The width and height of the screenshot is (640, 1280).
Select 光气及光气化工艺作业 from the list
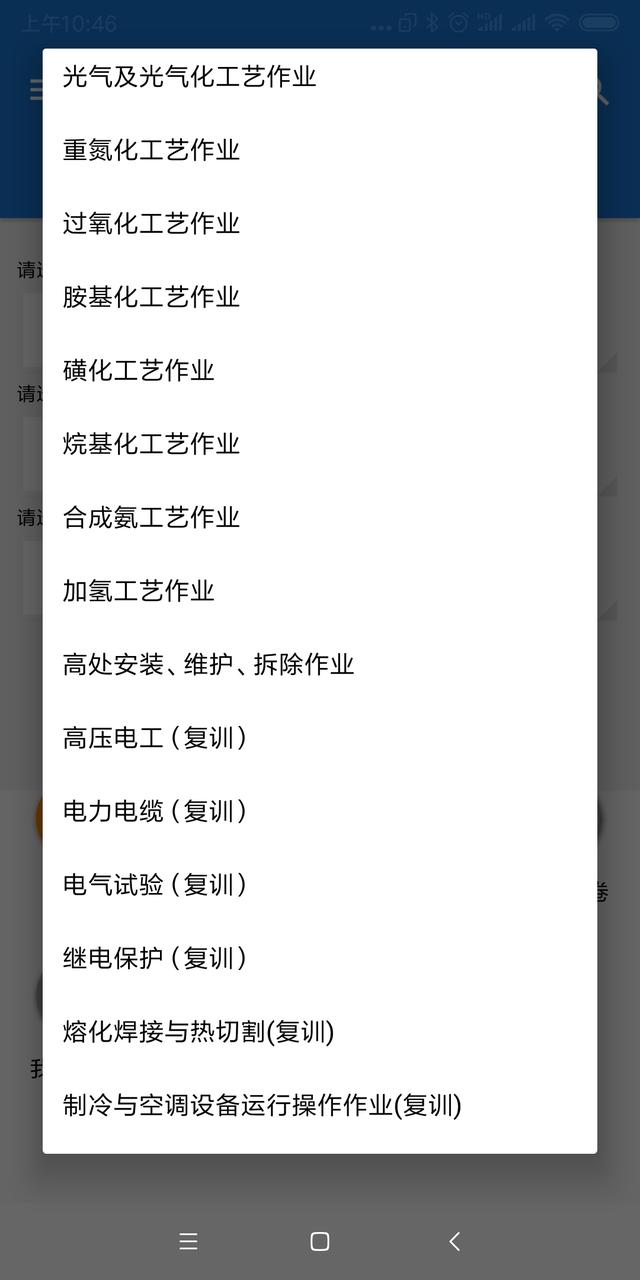pyautogui.click(x=190, y=77)
